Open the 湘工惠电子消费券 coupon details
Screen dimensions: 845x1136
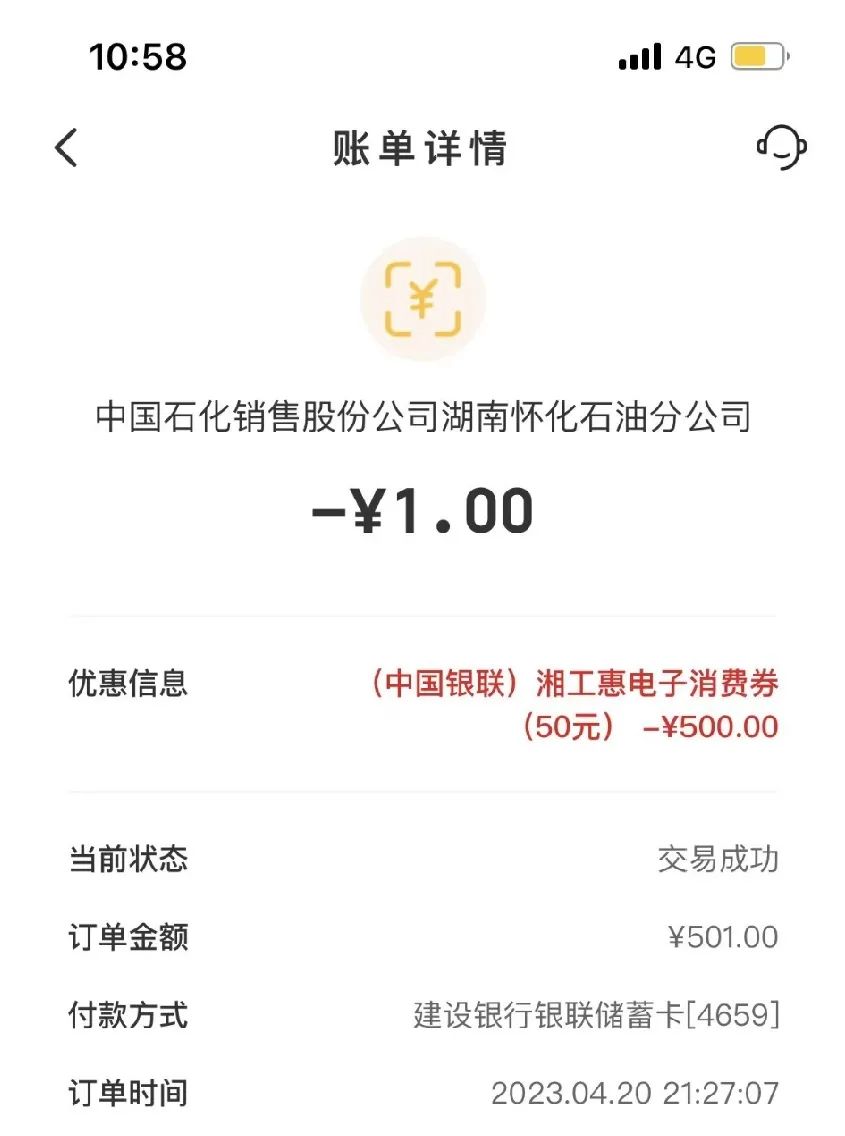580,685
